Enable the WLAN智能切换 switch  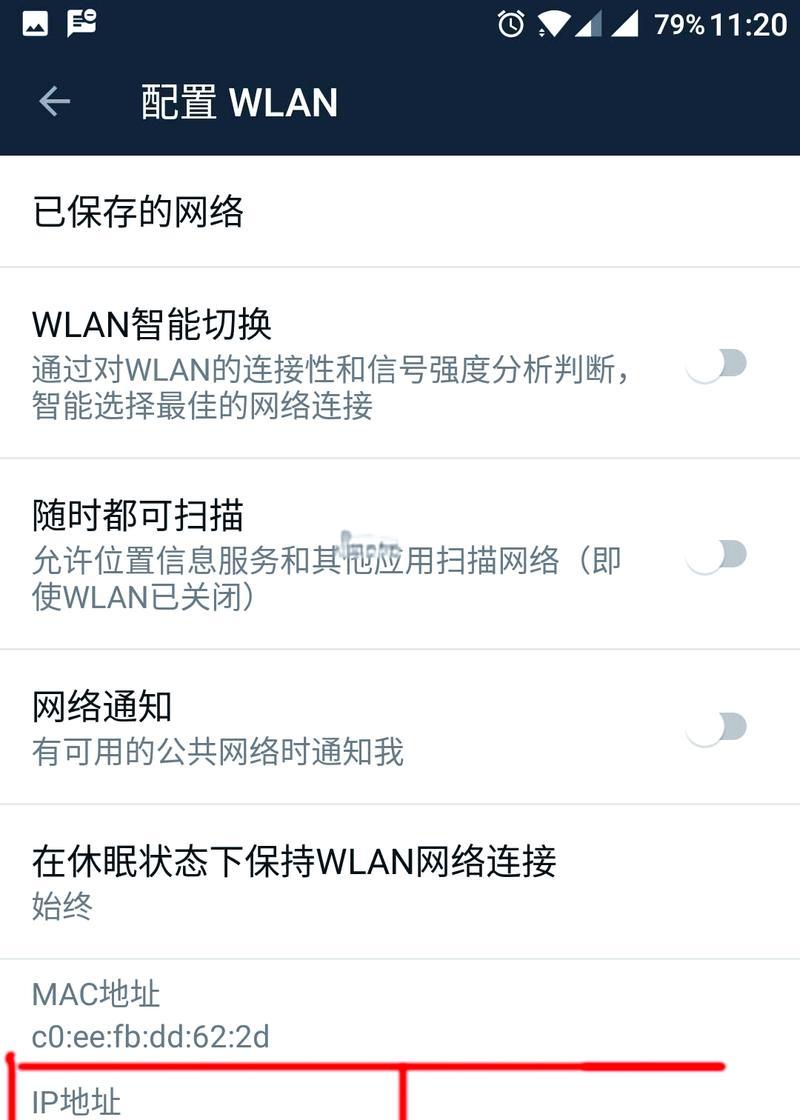(x=717, y=365)
